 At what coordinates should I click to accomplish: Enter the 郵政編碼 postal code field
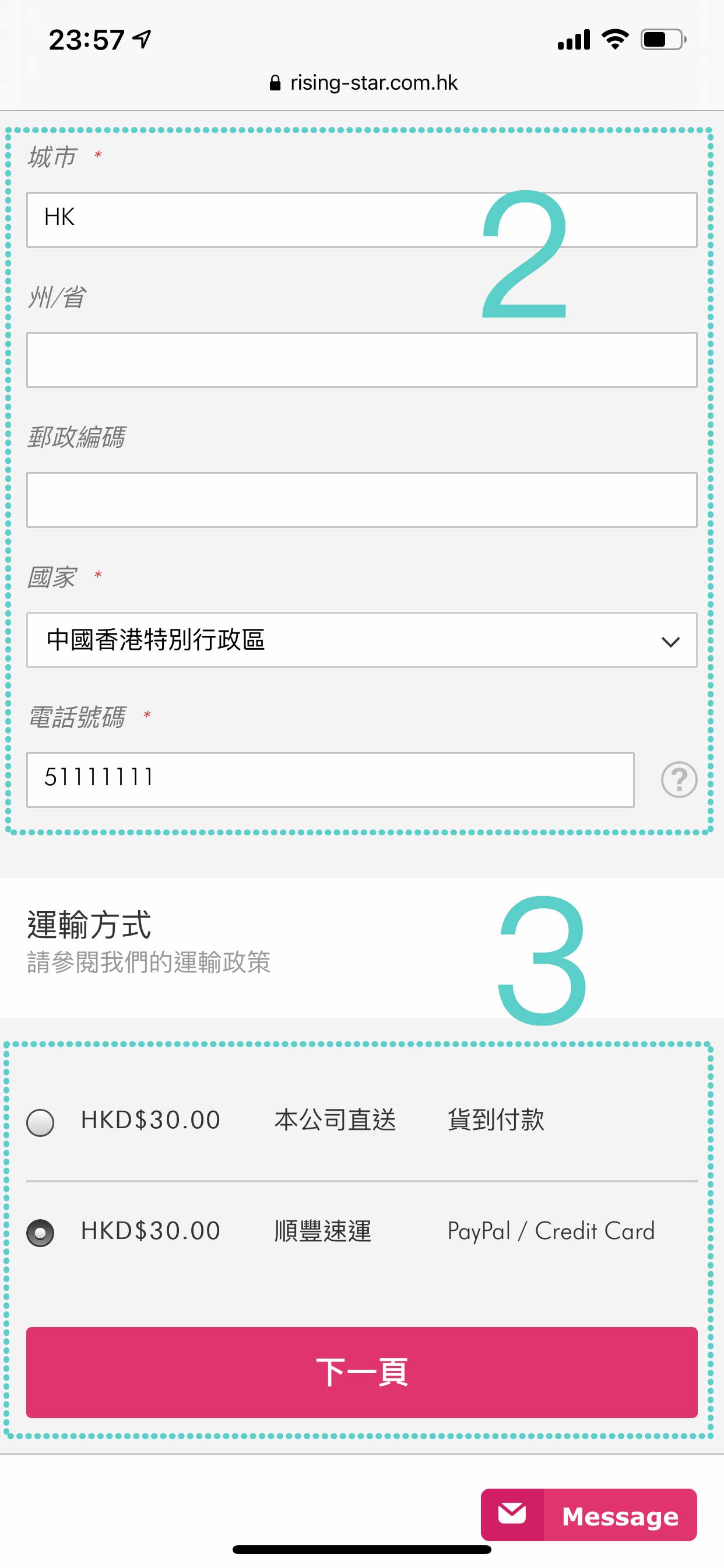361,500
